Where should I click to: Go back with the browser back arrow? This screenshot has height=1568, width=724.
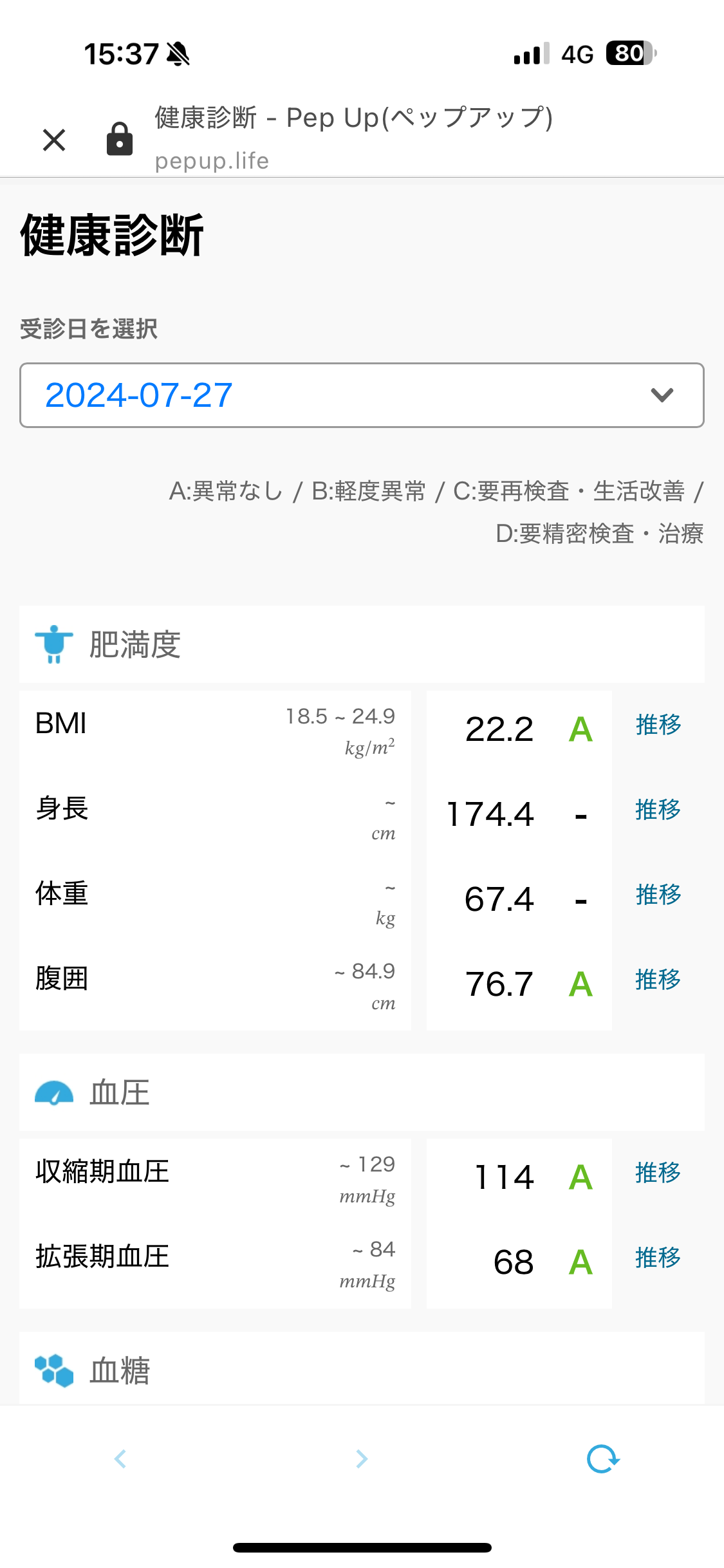pos(120,1459)
